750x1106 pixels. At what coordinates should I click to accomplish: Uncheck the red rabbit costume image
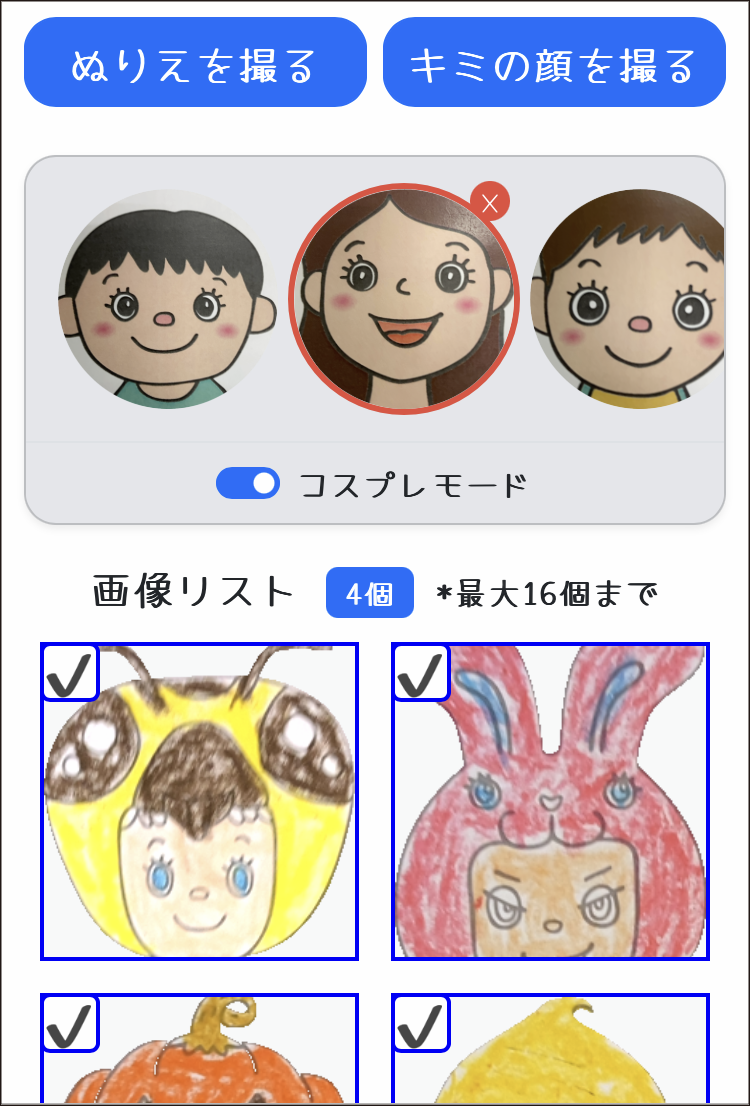[421, 673]
